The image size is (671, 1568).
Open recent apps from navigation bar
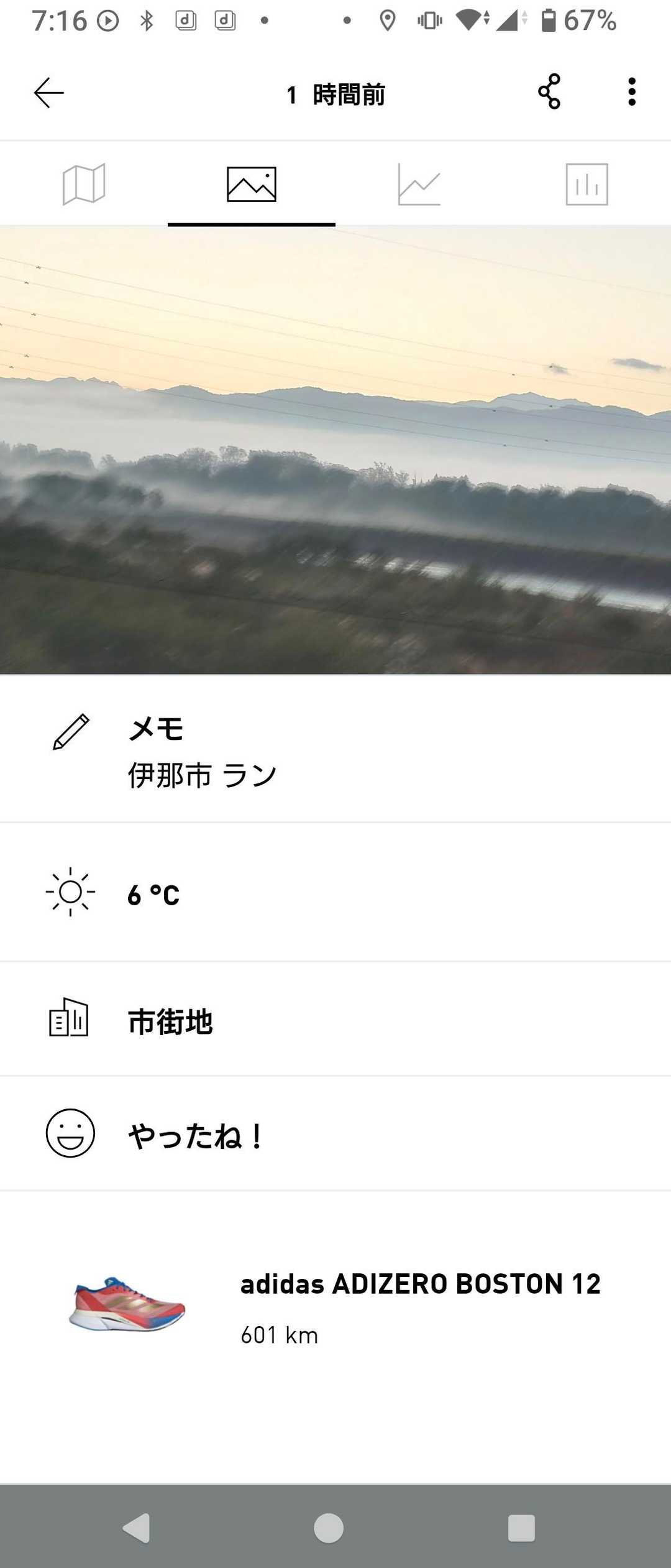(x=521, y=1527)
